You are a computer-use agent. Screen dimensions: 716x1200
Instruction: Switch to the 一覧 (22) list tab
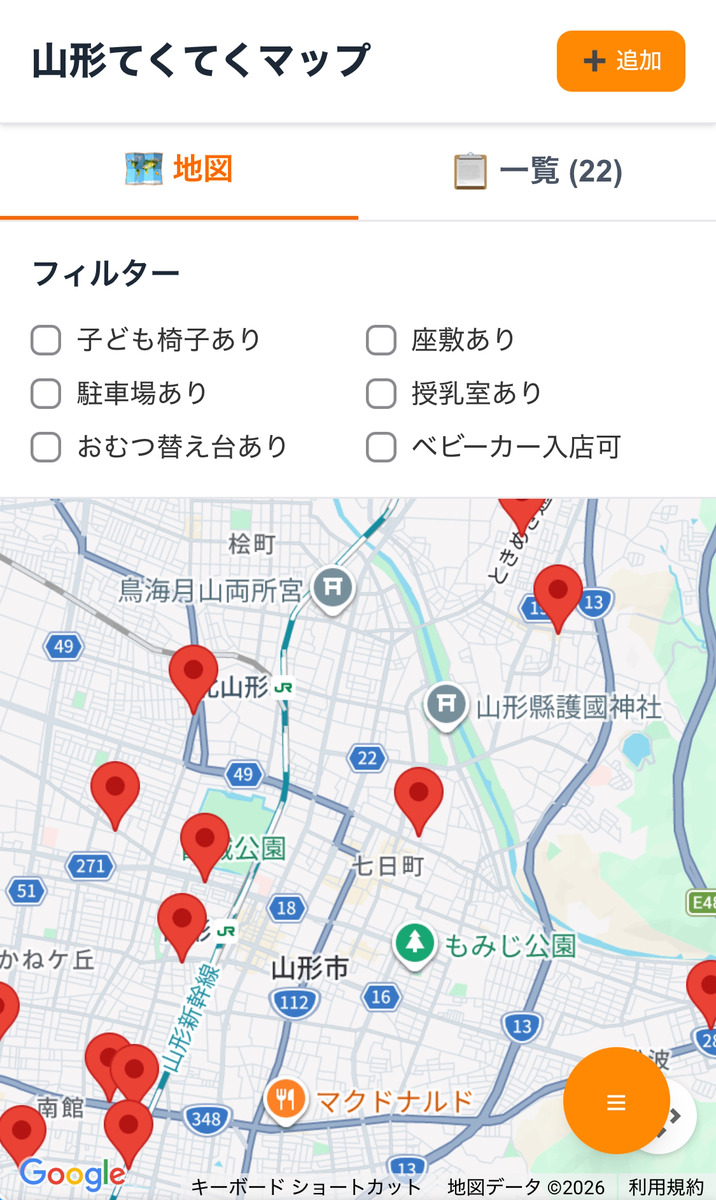[537, 171]
